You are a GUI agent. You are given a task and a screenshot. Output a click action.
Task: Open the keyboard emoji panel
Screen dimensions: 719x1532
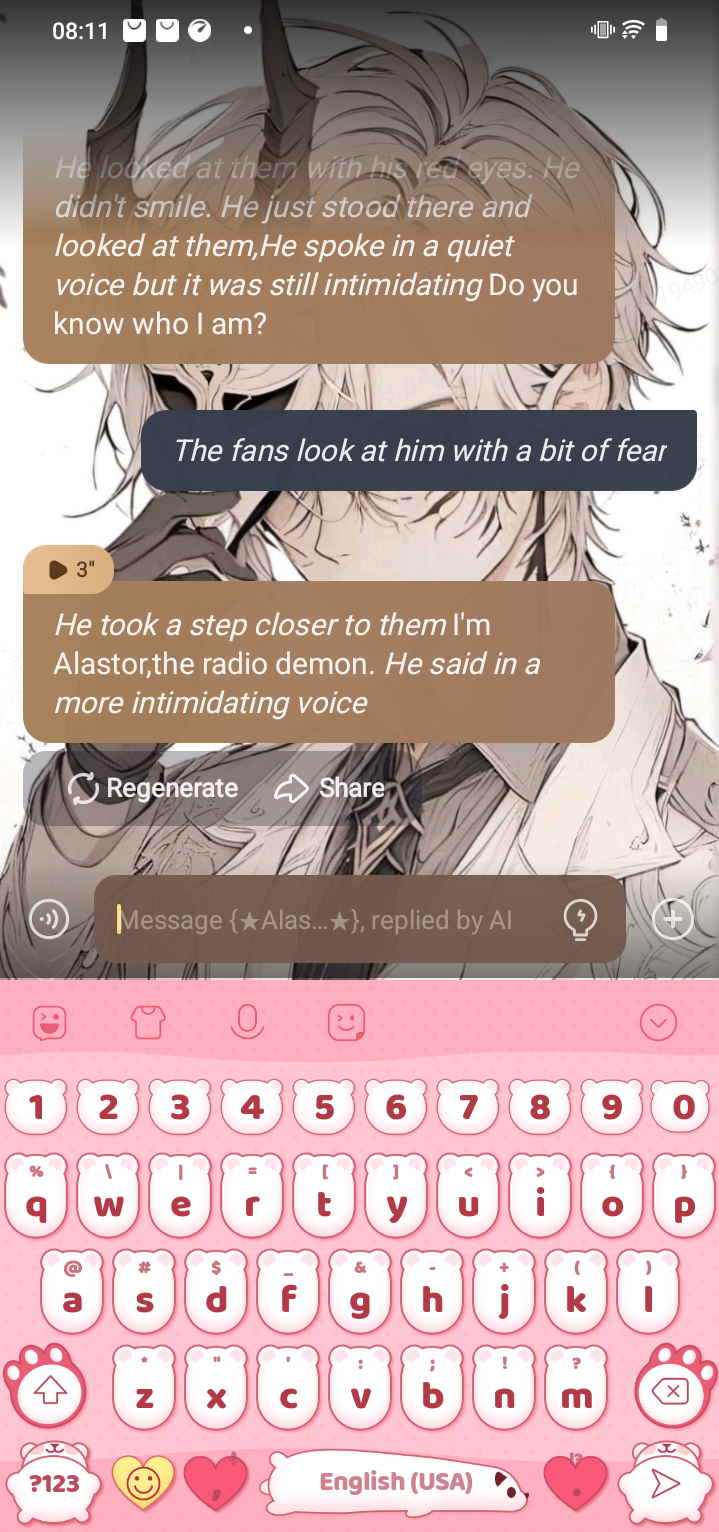50,1022
